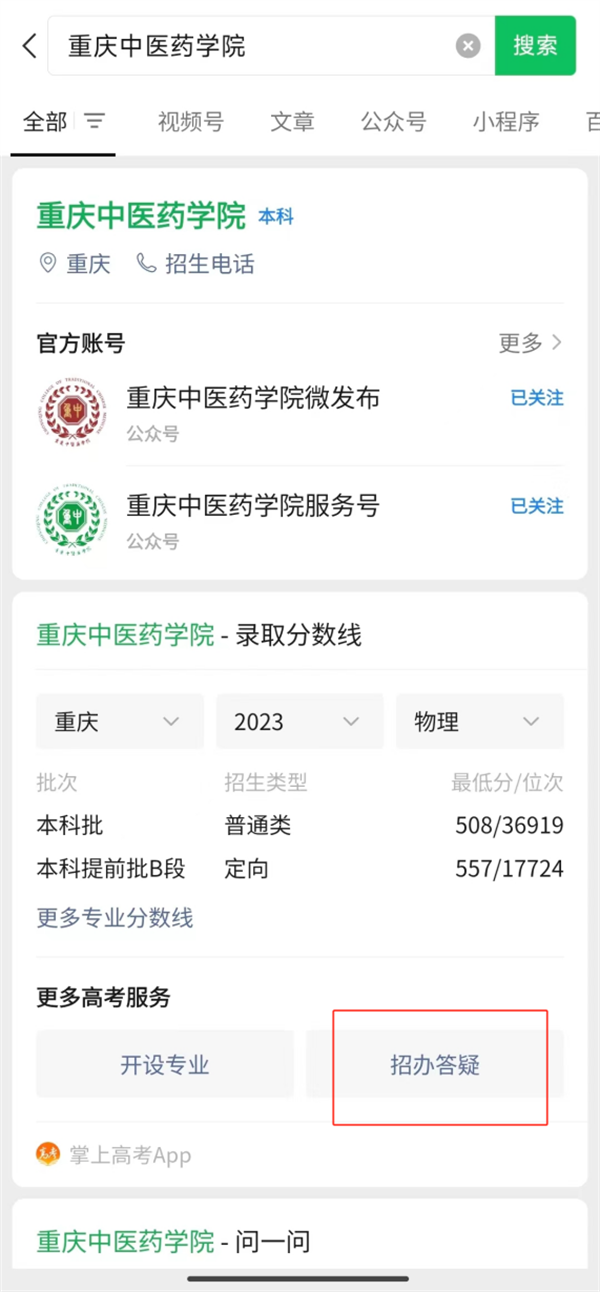
Task: Tap the green 搜索 button
Action: tap(535, 46)
